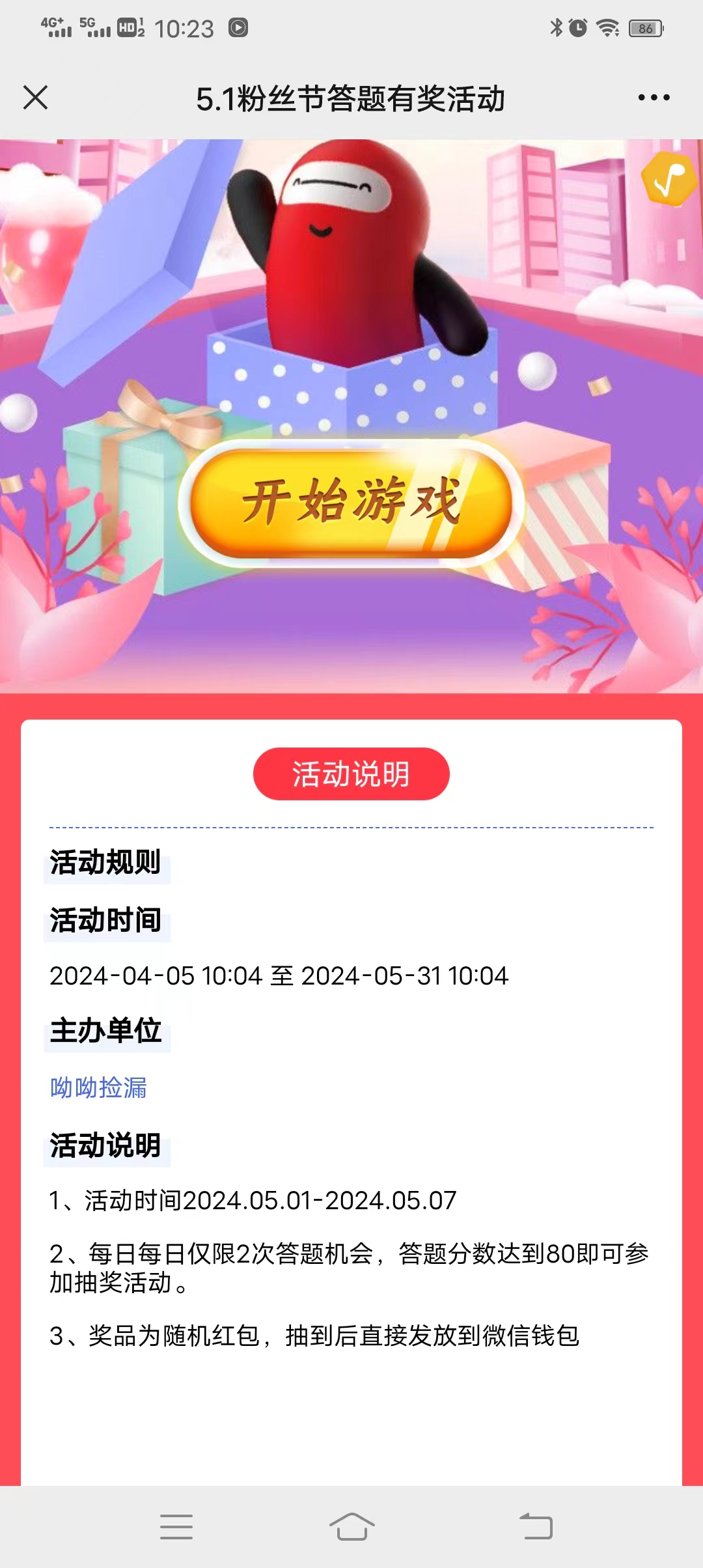Toggle the background music icon
This screenshot has height=1568, width=703.
[x=669, y=178]
